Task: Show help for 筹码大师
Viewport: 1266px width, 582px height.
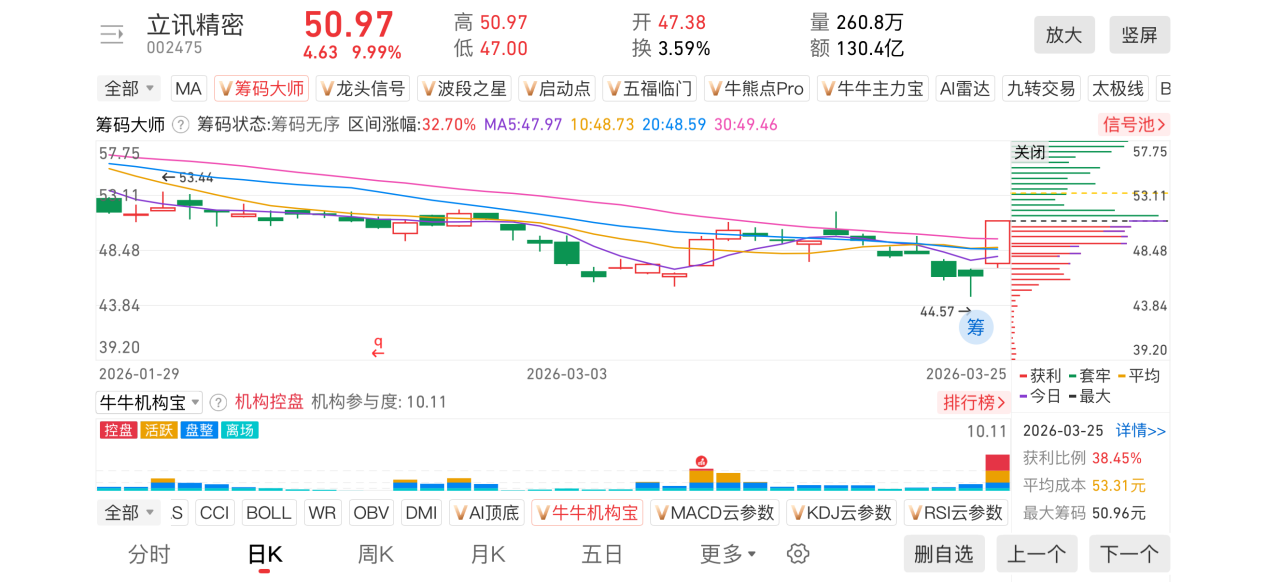Action: tap(181, 125)
